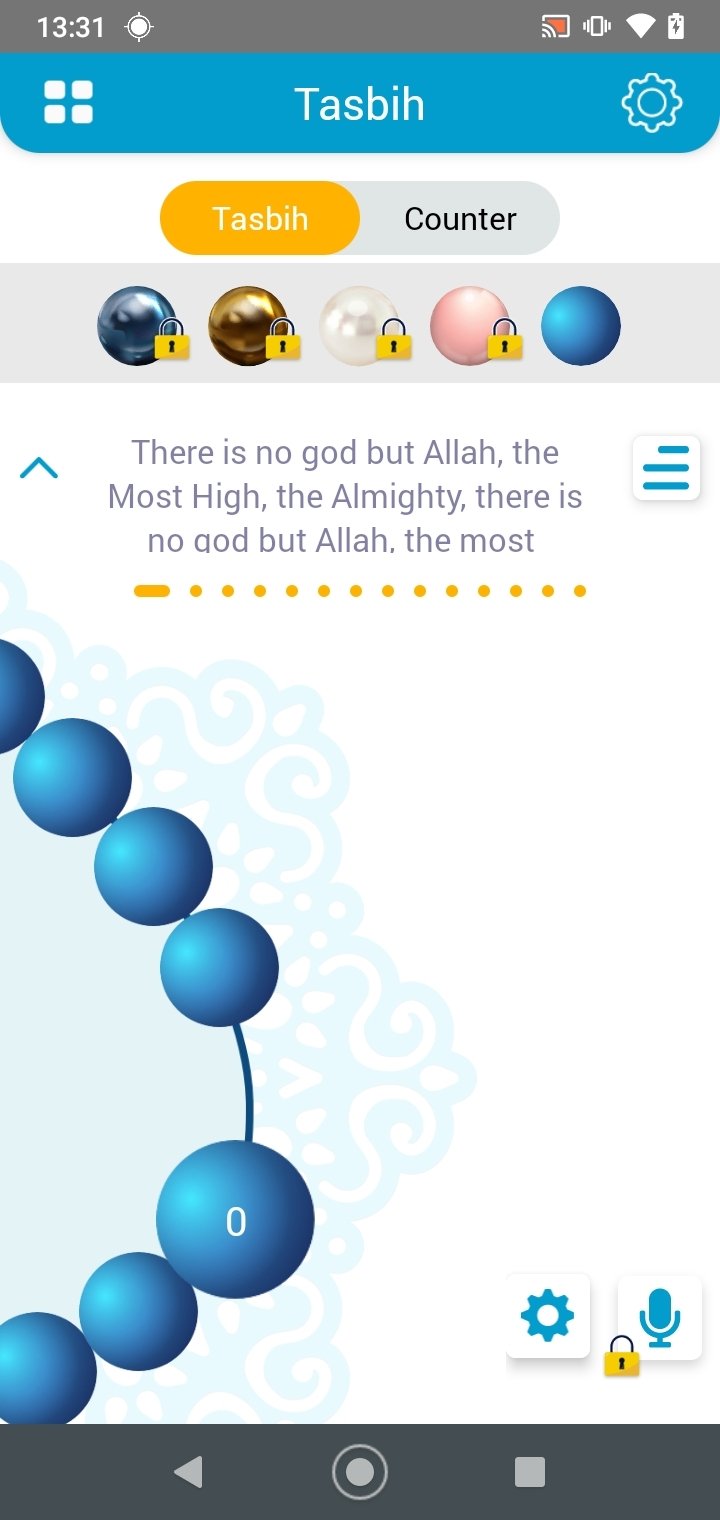Go back using the navigation bar
The height and width of the screenshot is (1520, 720).
[188, 1472]
